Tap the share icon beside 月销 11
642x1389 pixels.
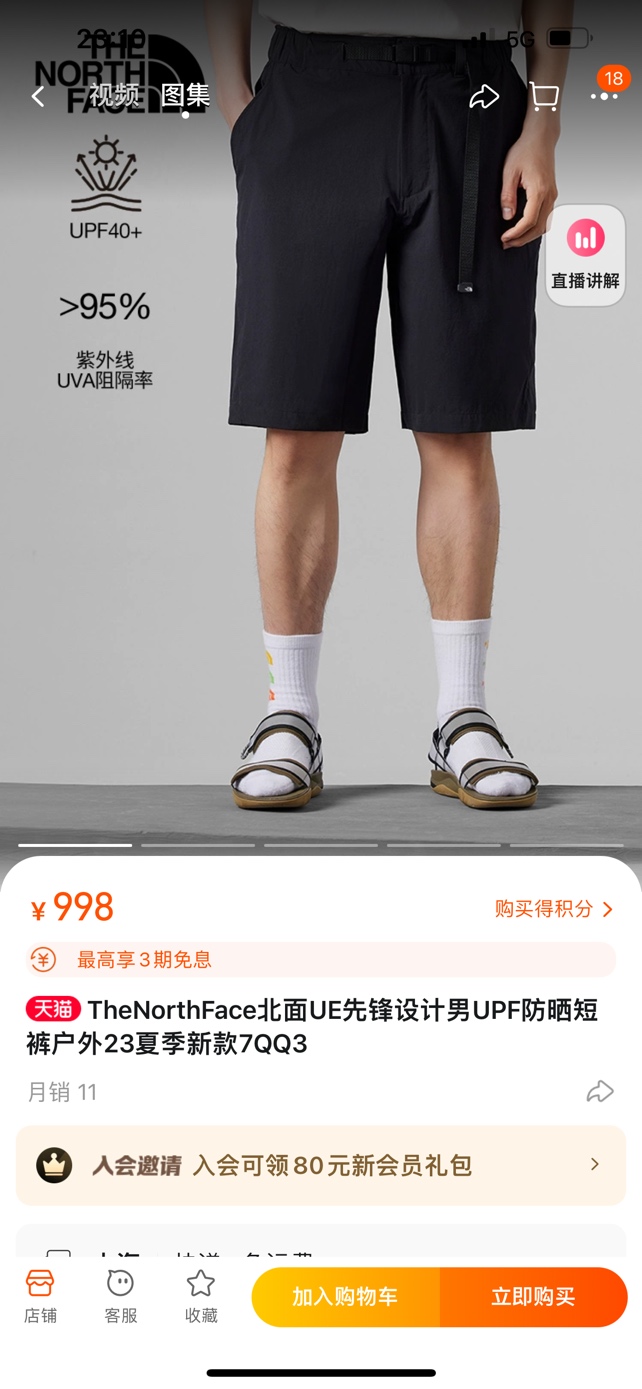click(599, 1092)
